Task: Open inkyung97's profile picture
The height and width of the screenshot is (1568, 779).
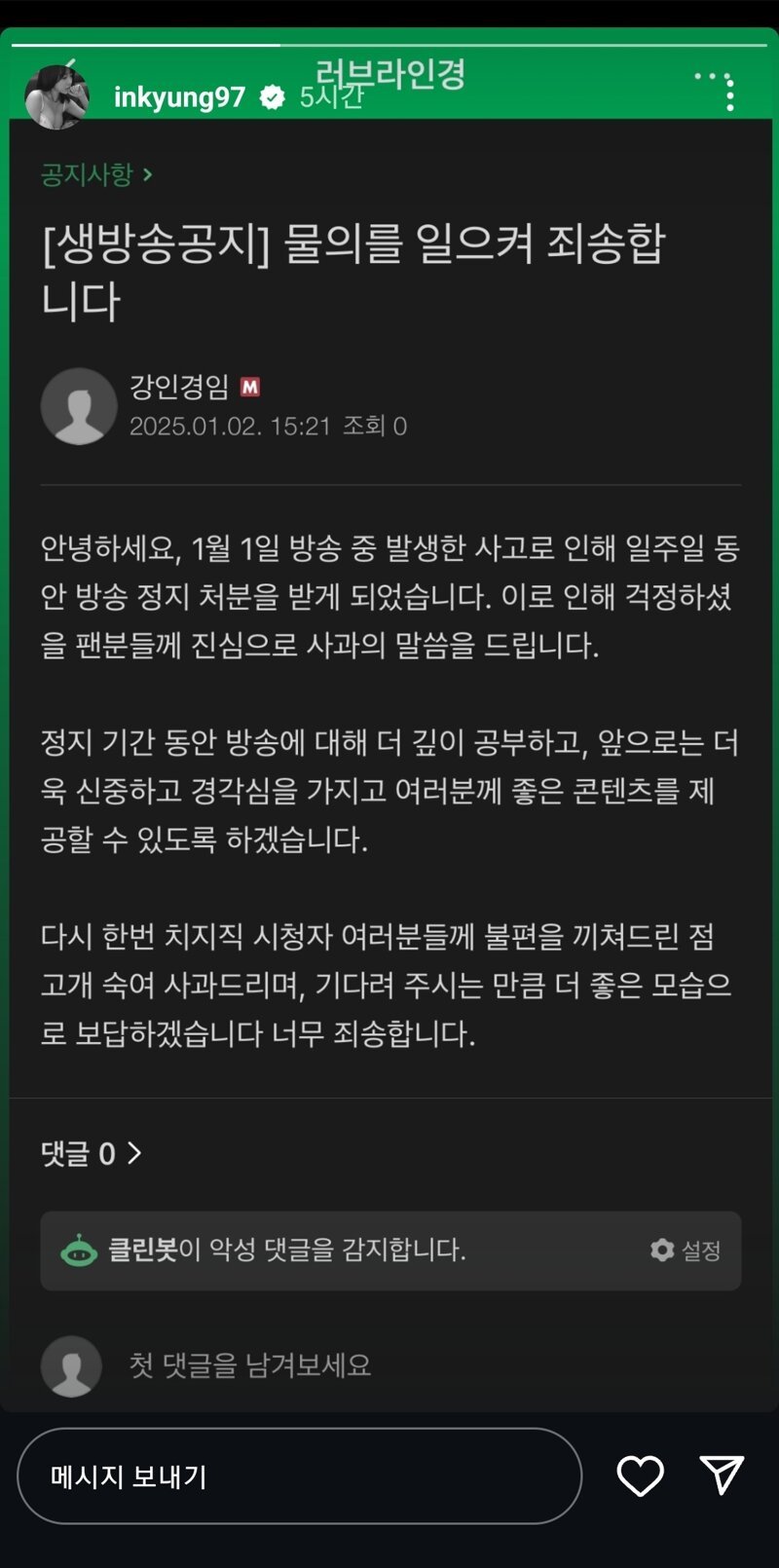Action: coord(56,96)
